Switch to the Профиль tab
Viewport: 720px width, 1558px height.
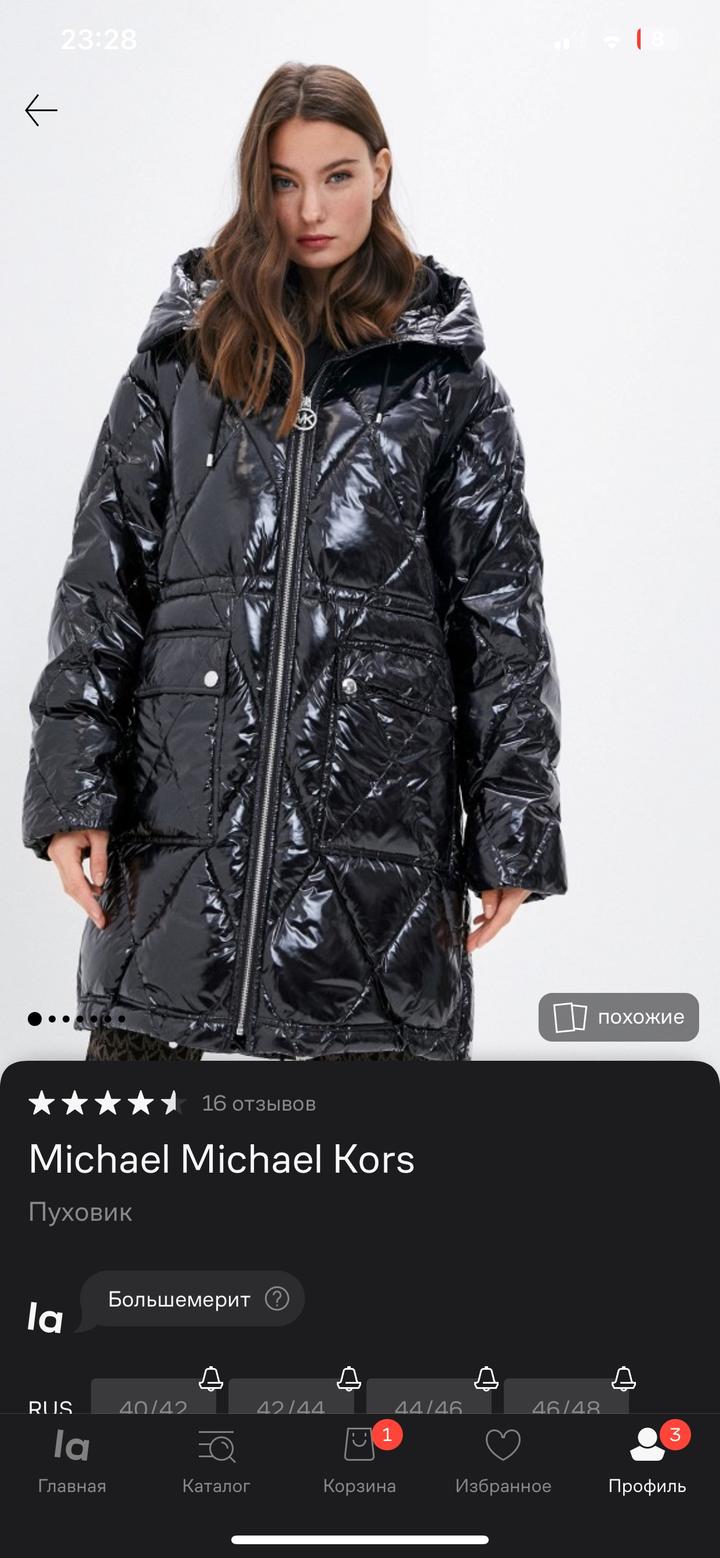[647, 1461]
